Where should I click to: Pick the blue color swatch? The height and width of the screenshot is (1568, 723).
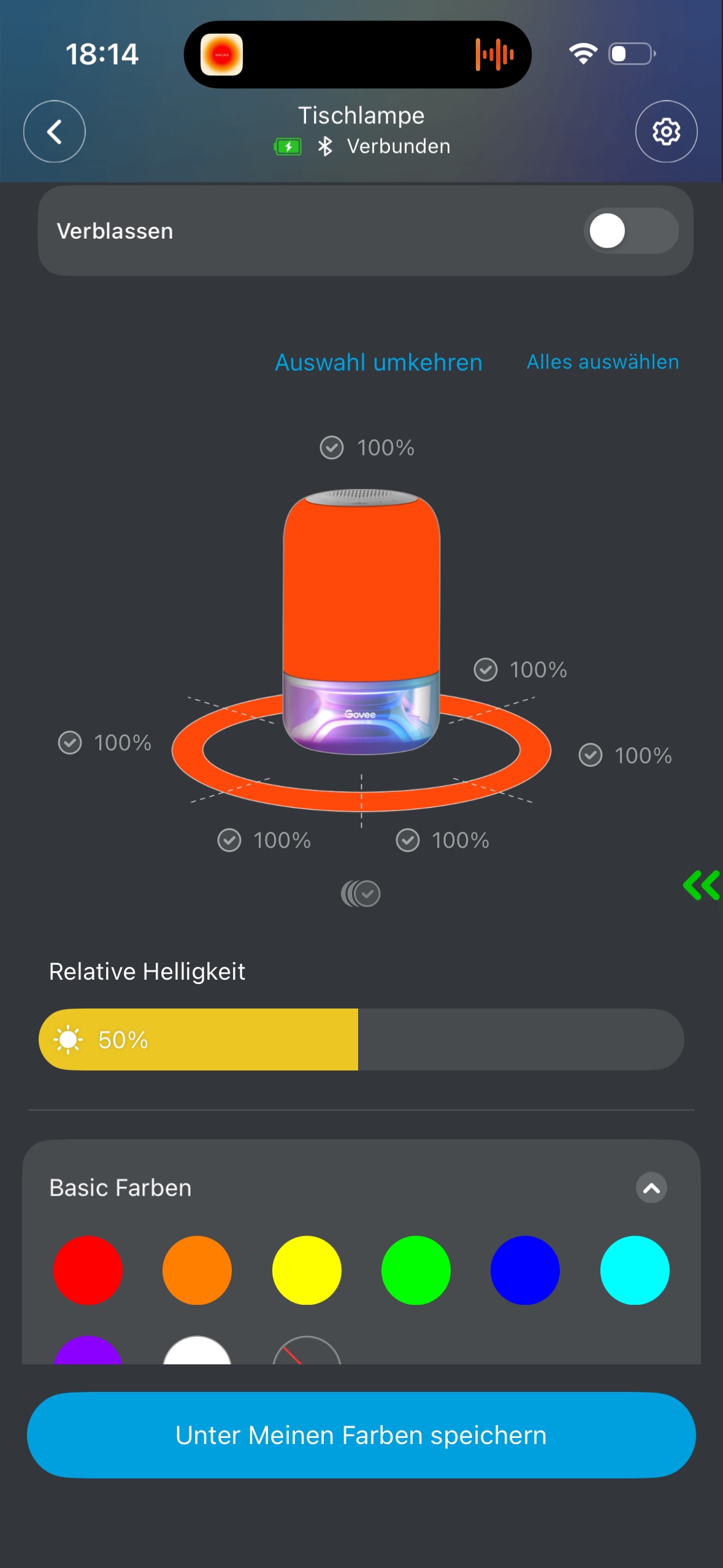525,1270
